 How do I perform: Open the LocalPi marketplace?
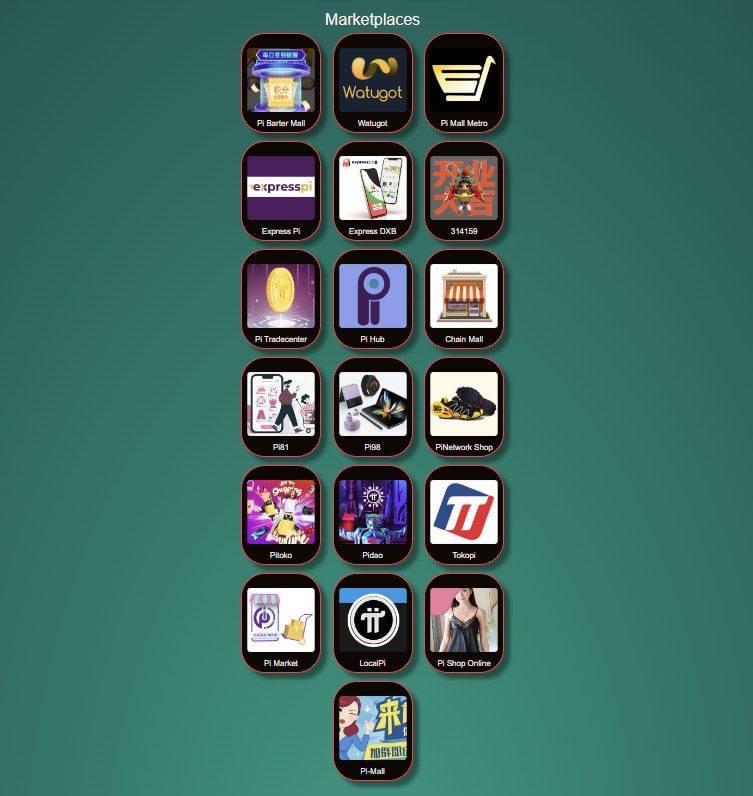[x=372, y=622]
